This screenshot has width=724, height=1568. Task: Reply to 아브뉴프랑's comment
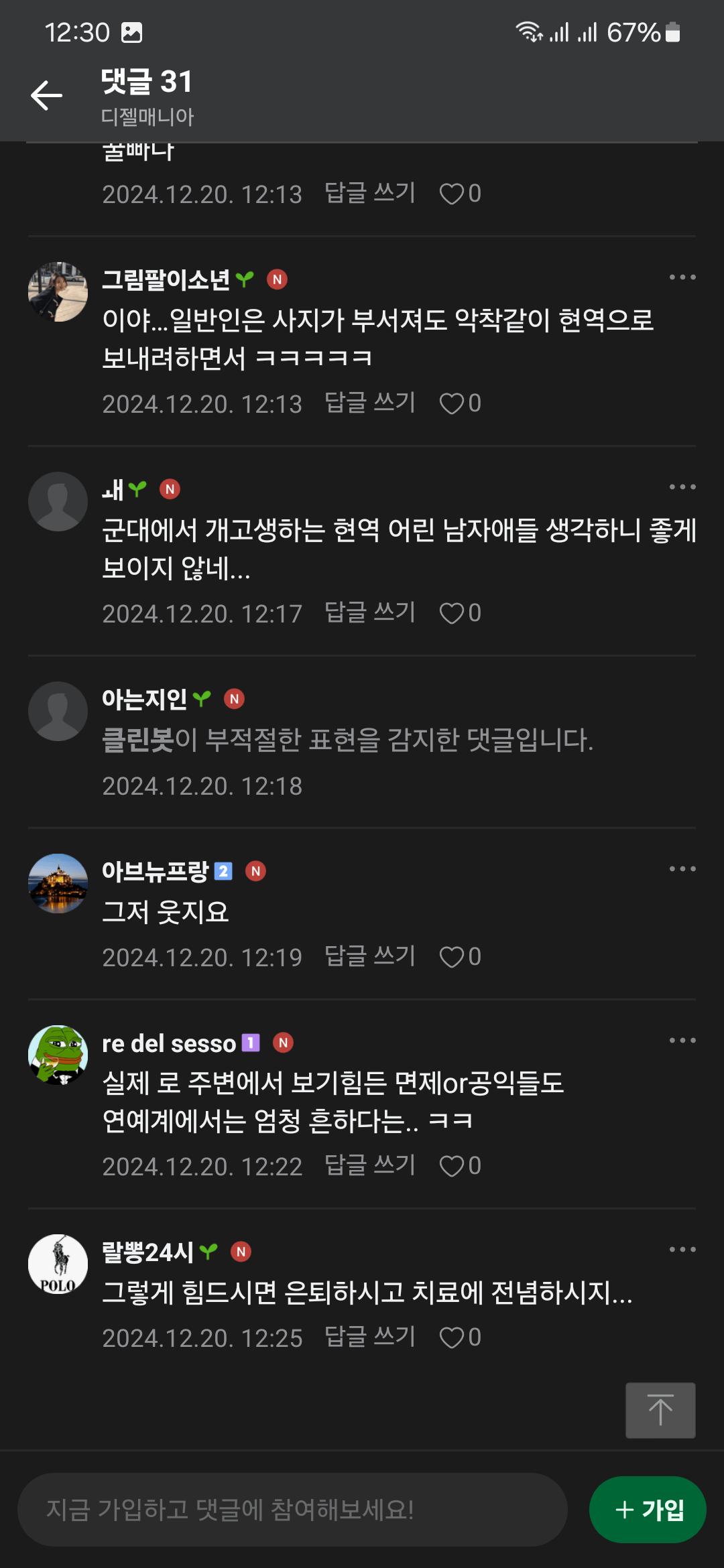click(370, 956)
